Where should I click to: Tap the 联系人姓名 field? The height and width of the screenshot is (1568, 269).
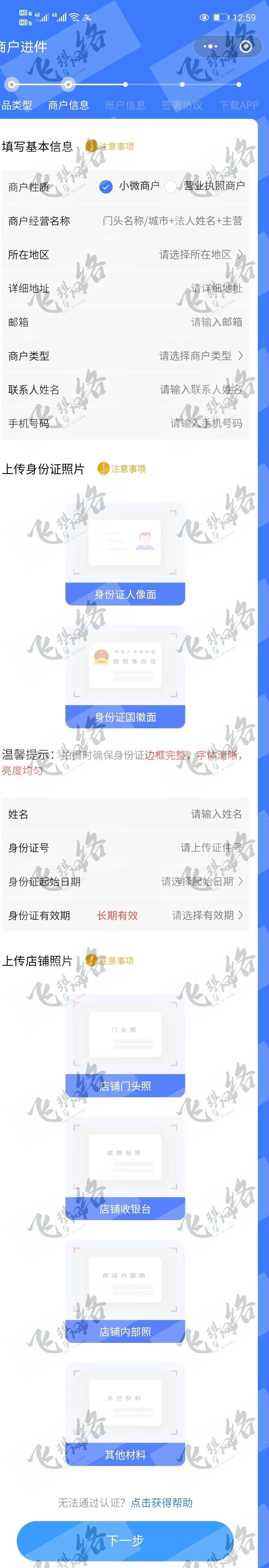coord(200,389)
